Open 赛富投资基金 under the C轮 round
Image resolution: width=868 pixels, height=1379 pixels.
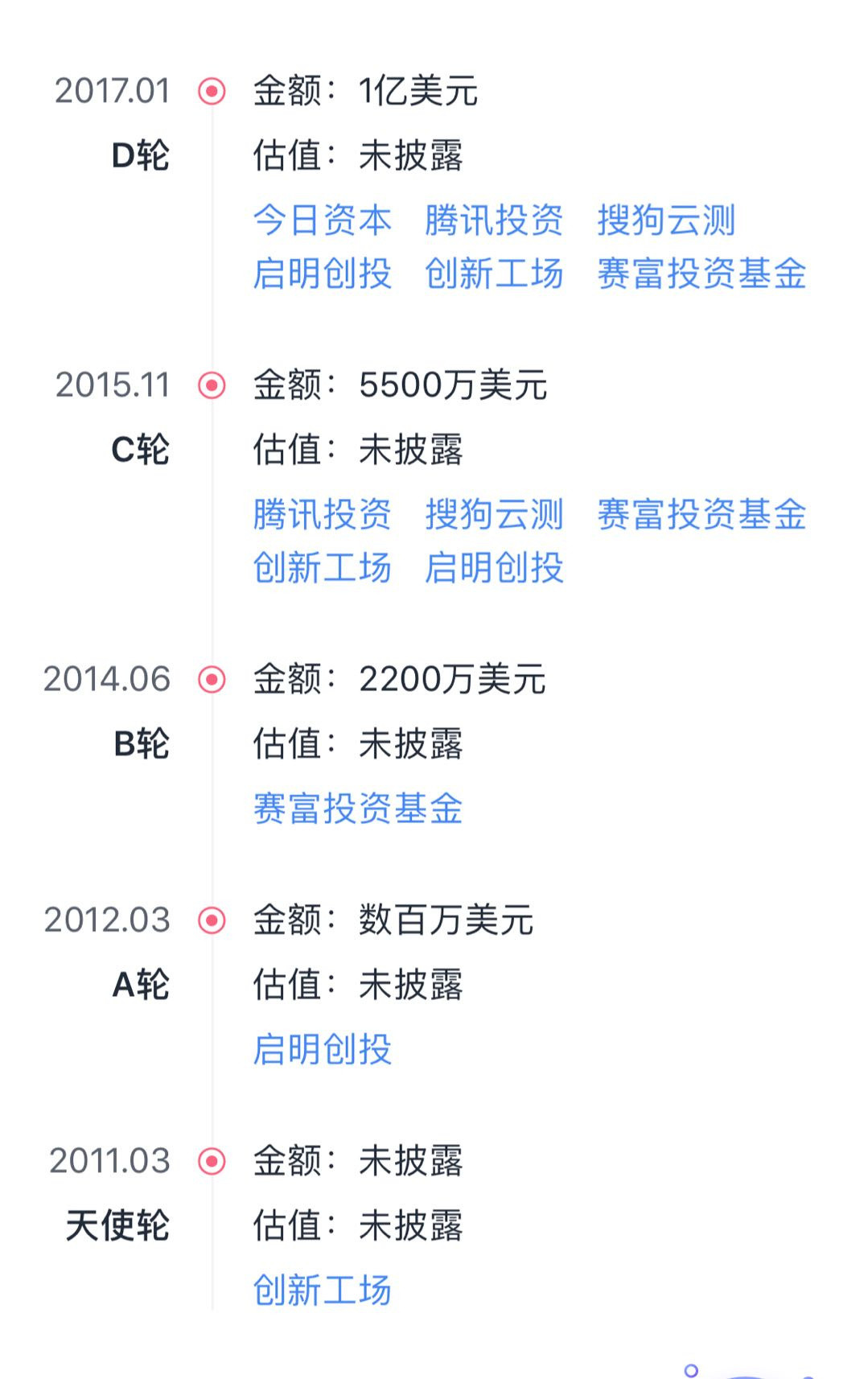[x=700, y=515]
